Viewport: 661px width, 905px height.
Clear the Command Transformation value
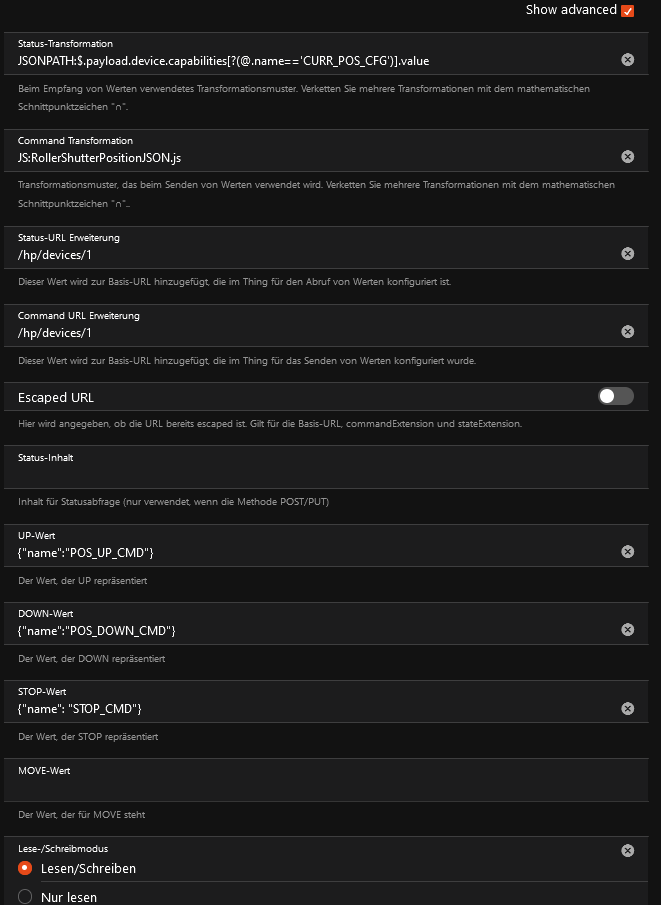[628, 157]
